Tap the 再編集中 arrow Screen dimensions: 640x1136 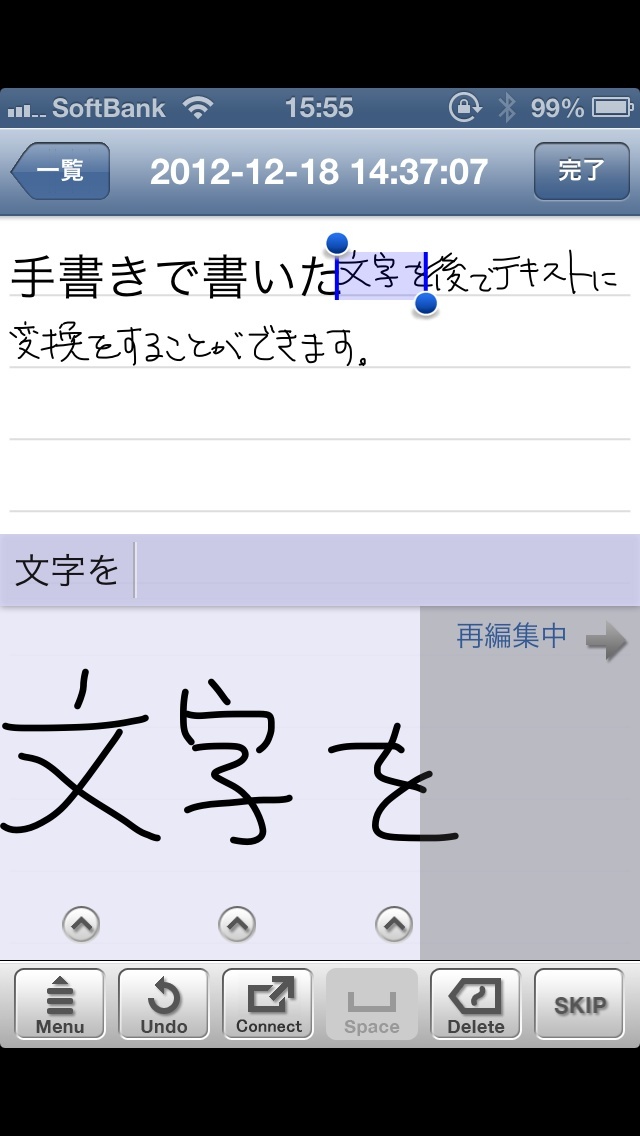coord(605,641)
